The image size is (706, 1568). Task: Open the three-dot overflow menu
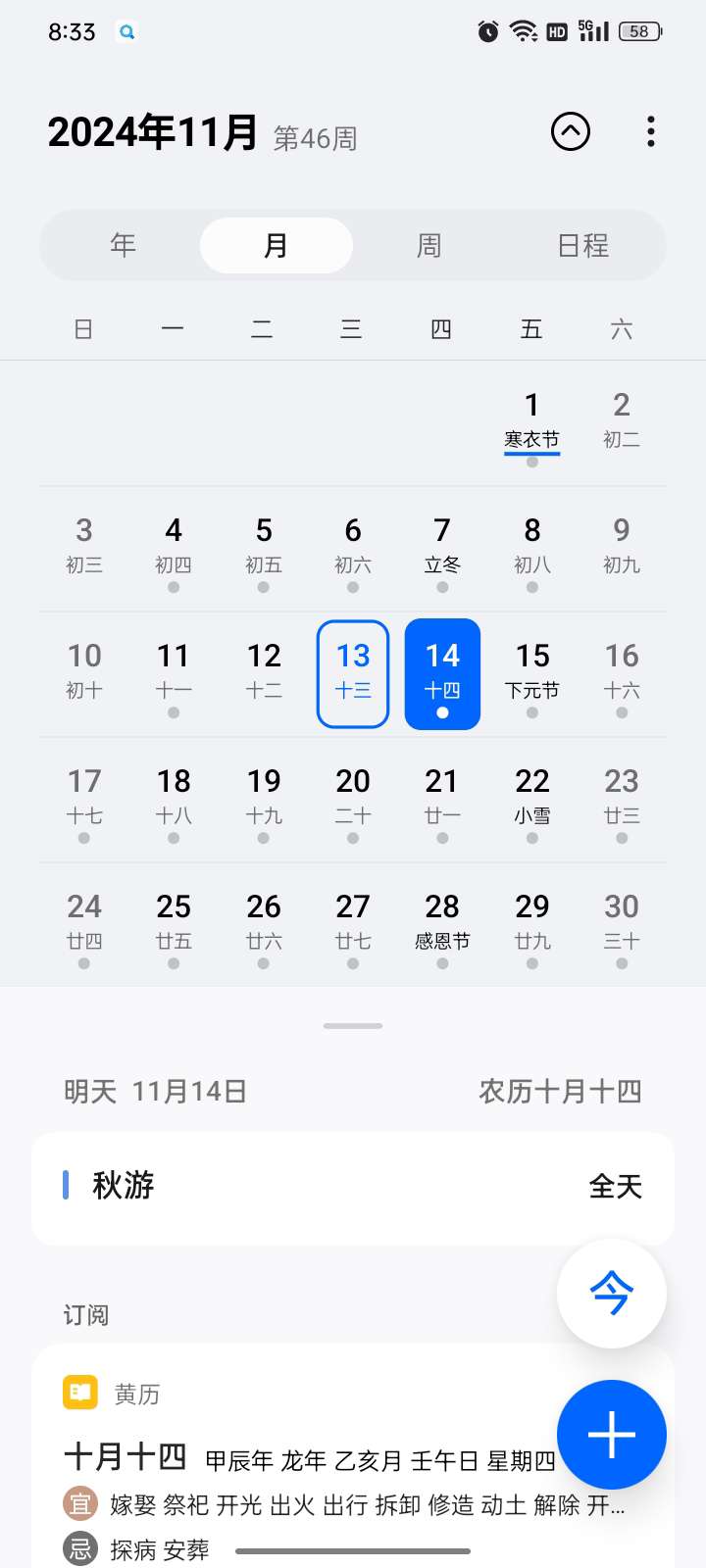coord(651,131)
